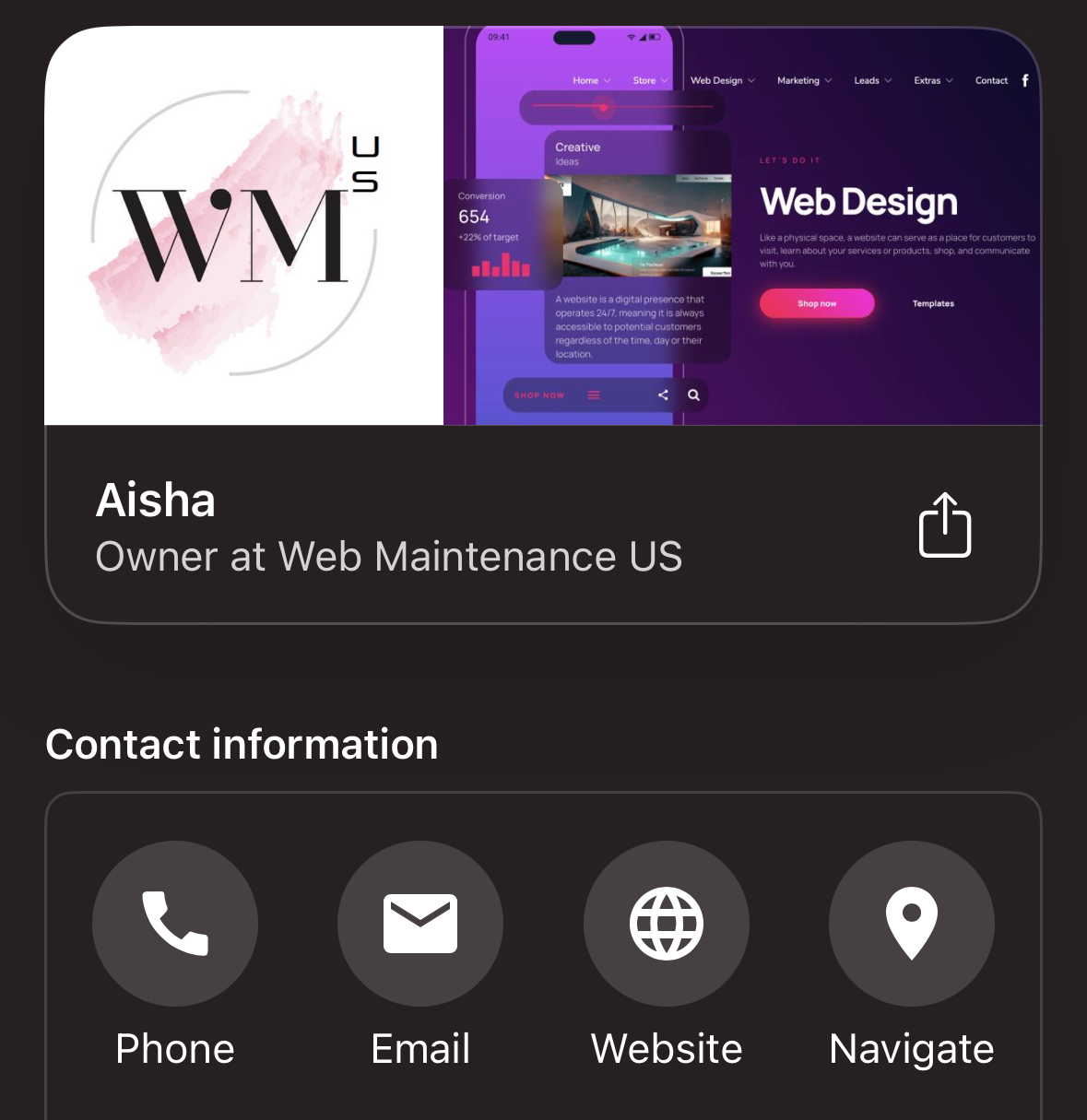Click the Templates link
This screenshot has width=1087, height=1120.
coord(932,302)
